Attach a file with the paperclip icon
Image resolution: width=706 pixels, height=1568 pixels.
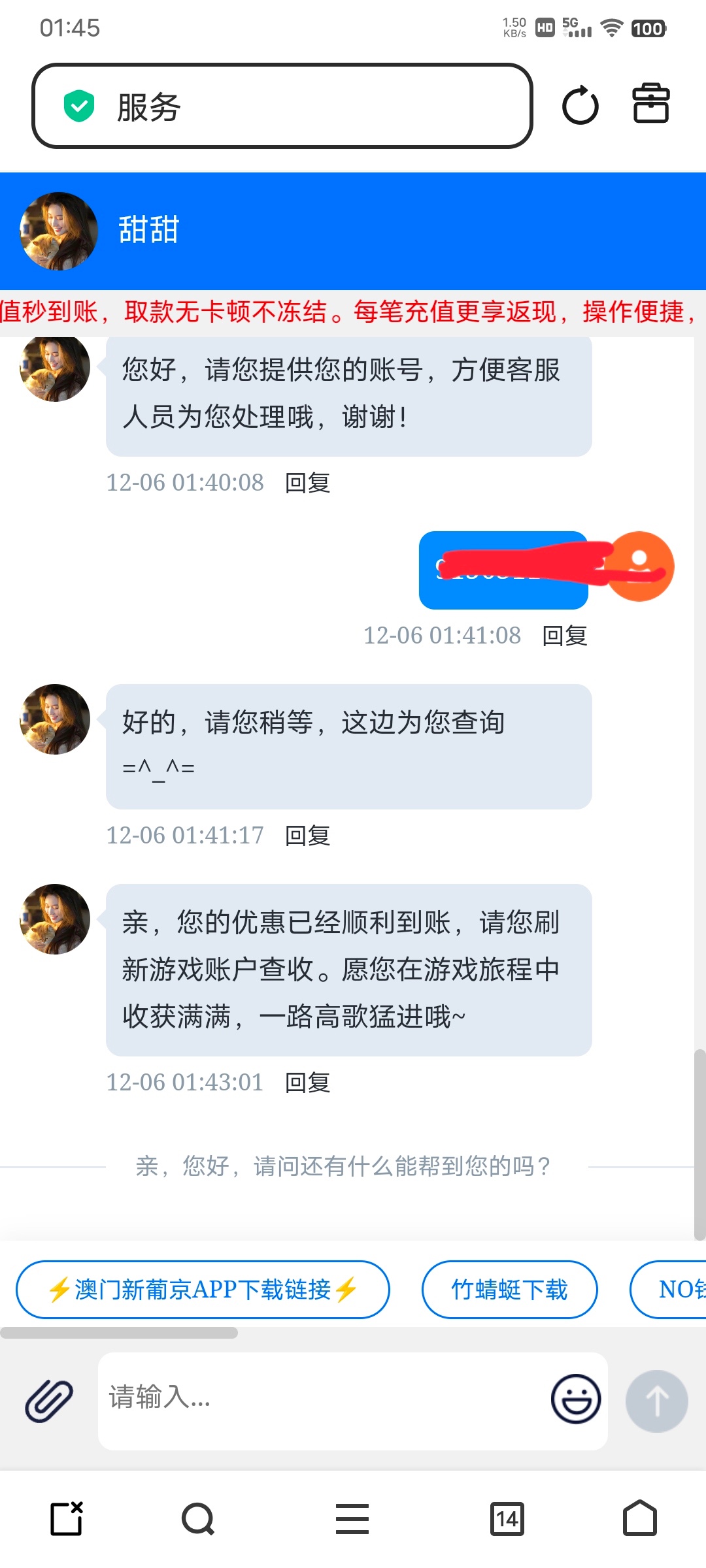point(49,1401)
